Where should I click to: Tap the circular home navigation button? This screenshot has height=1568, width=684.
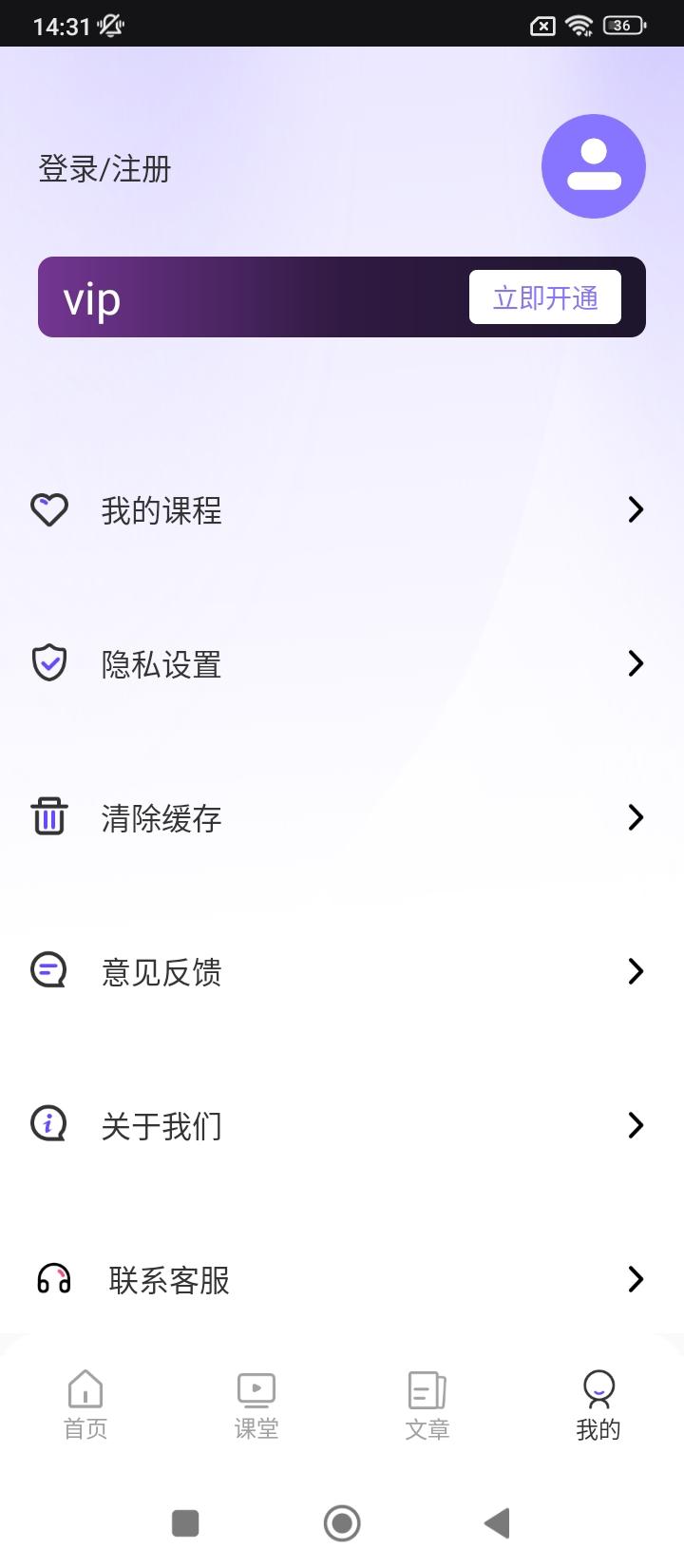(342, 1523)
